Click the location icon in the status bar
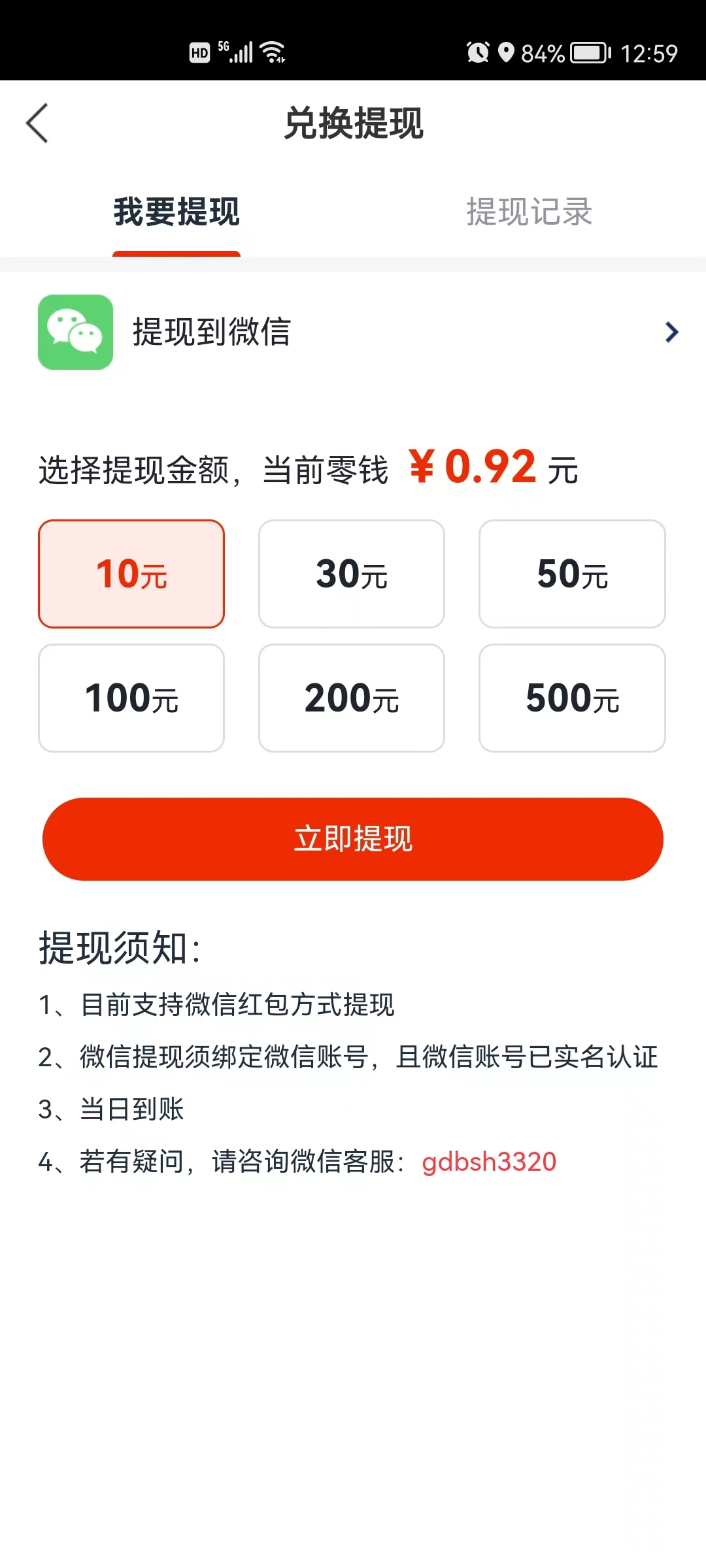 (507, 51)
